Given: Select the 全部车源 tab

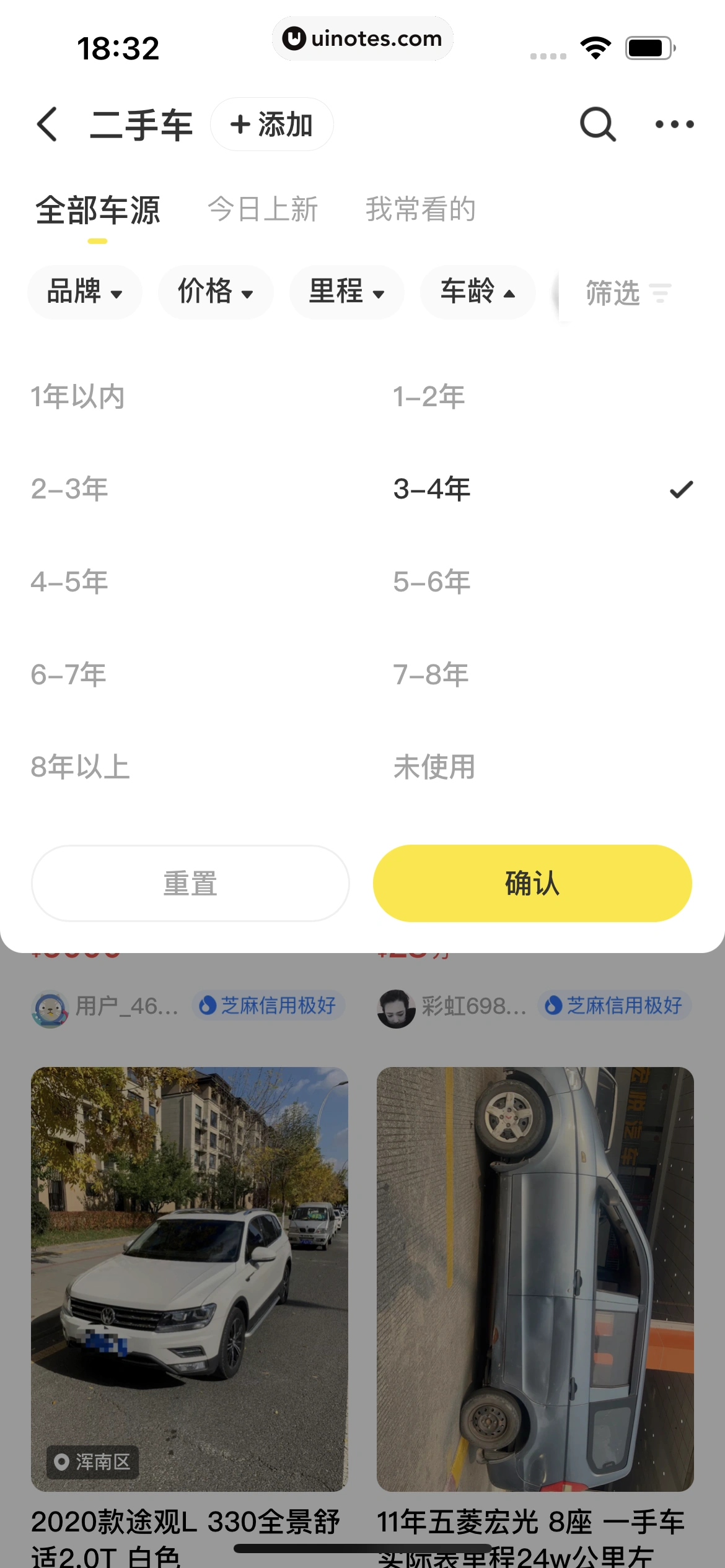Looking at the screenshot, I should click(x=98, y=211).
